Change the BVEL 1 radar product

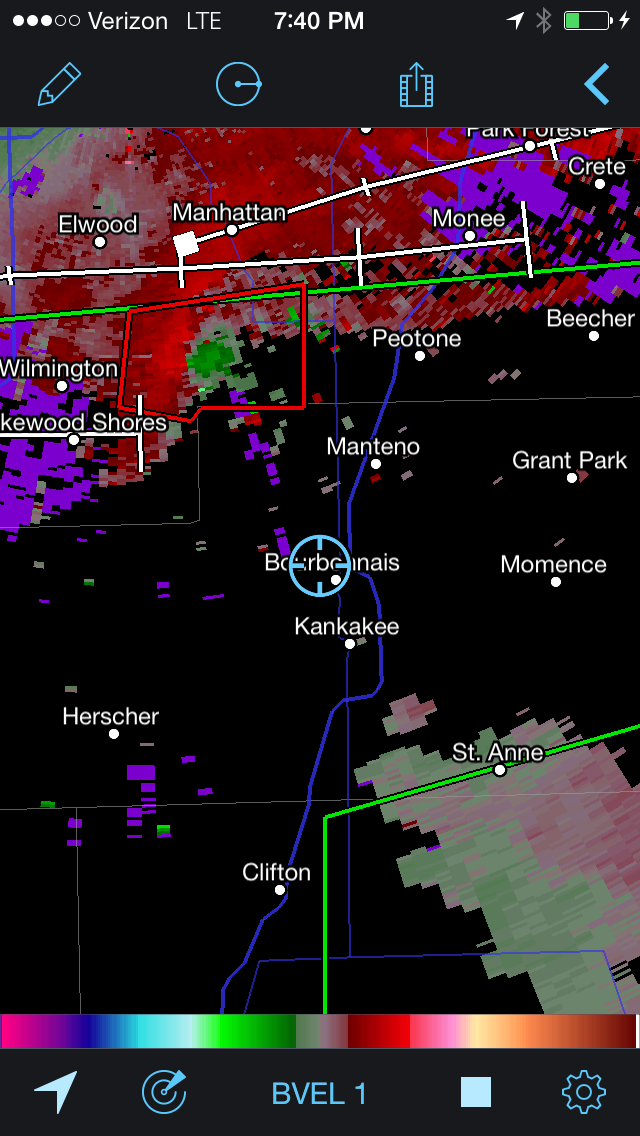[x=319, y=1093]
